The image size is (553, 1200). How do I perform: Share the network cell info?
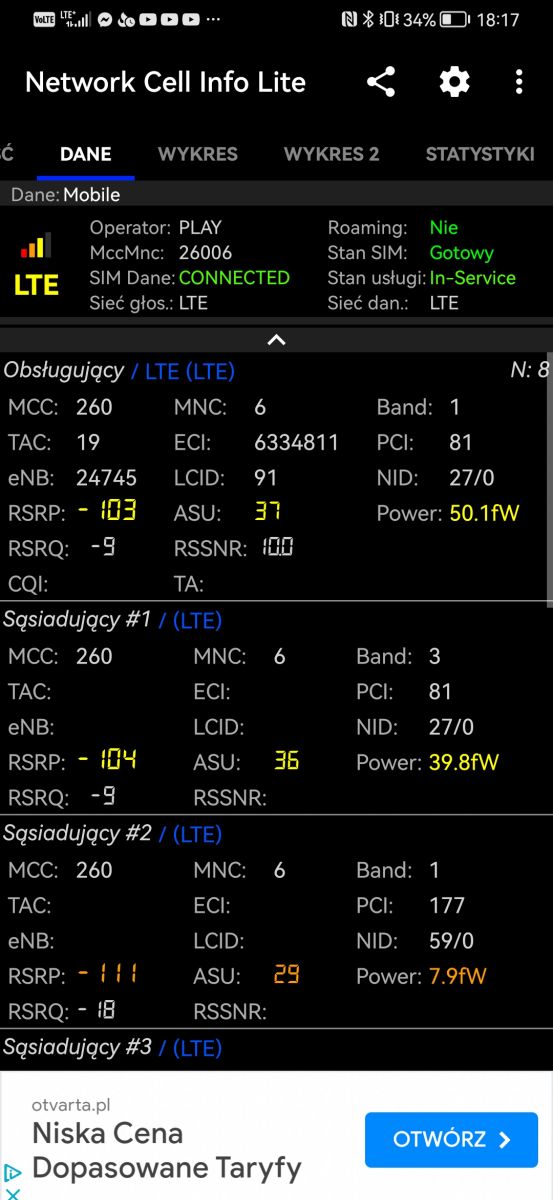tap(381, 82)
